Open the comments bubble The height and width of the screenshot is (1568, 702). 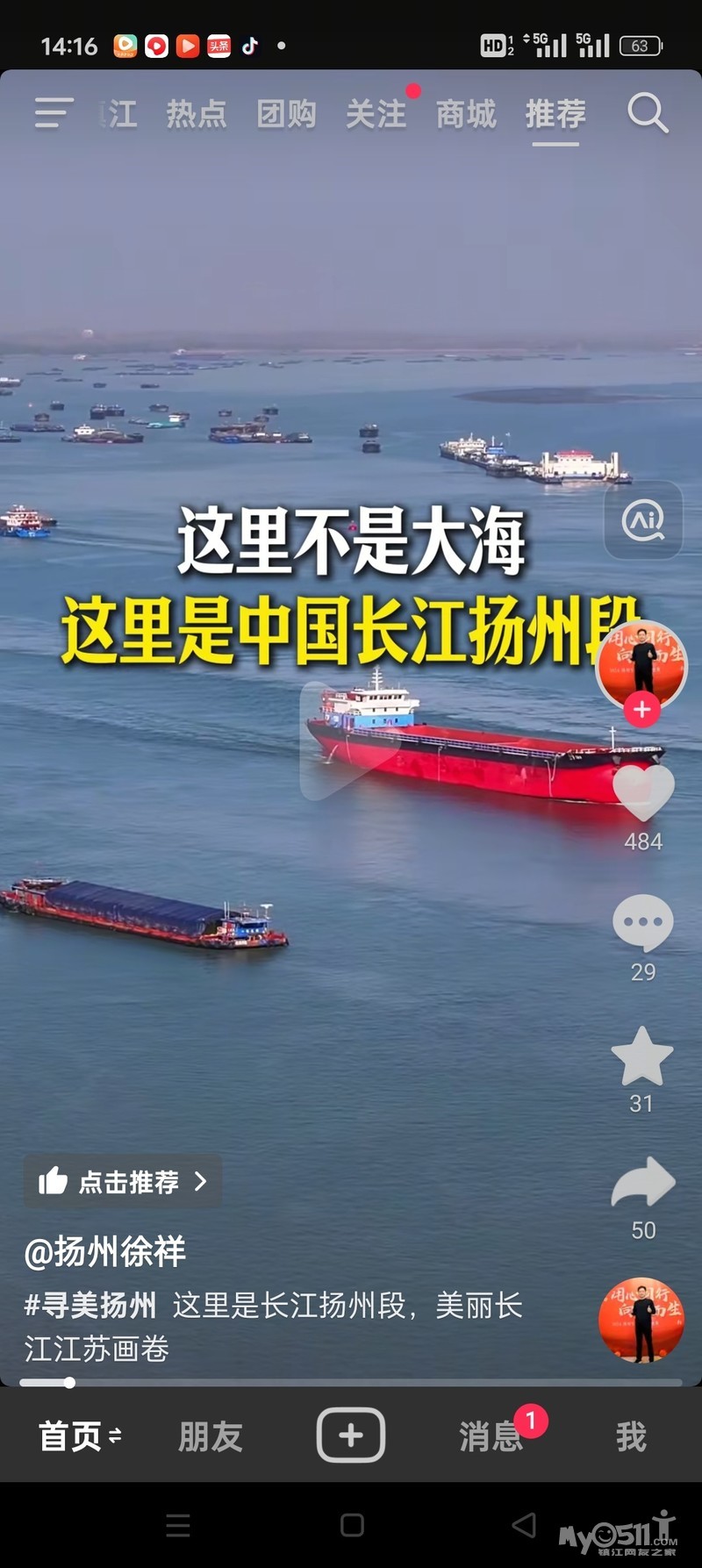pos(643,922)
